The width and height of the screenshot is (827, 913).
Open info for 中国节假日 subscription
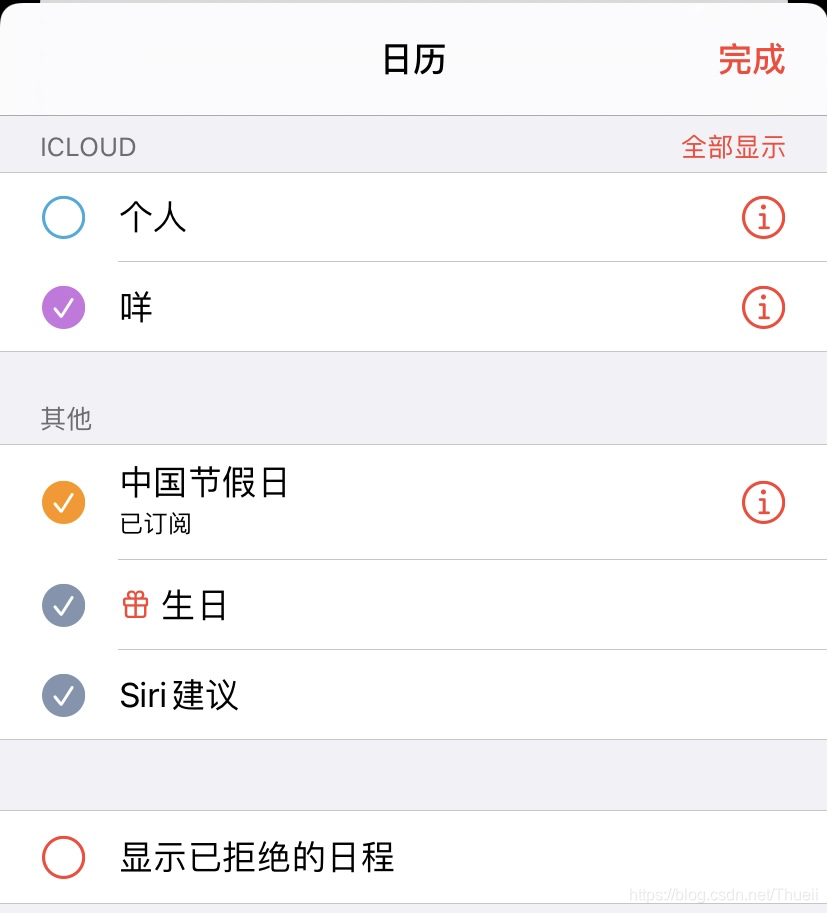[763, 502]
